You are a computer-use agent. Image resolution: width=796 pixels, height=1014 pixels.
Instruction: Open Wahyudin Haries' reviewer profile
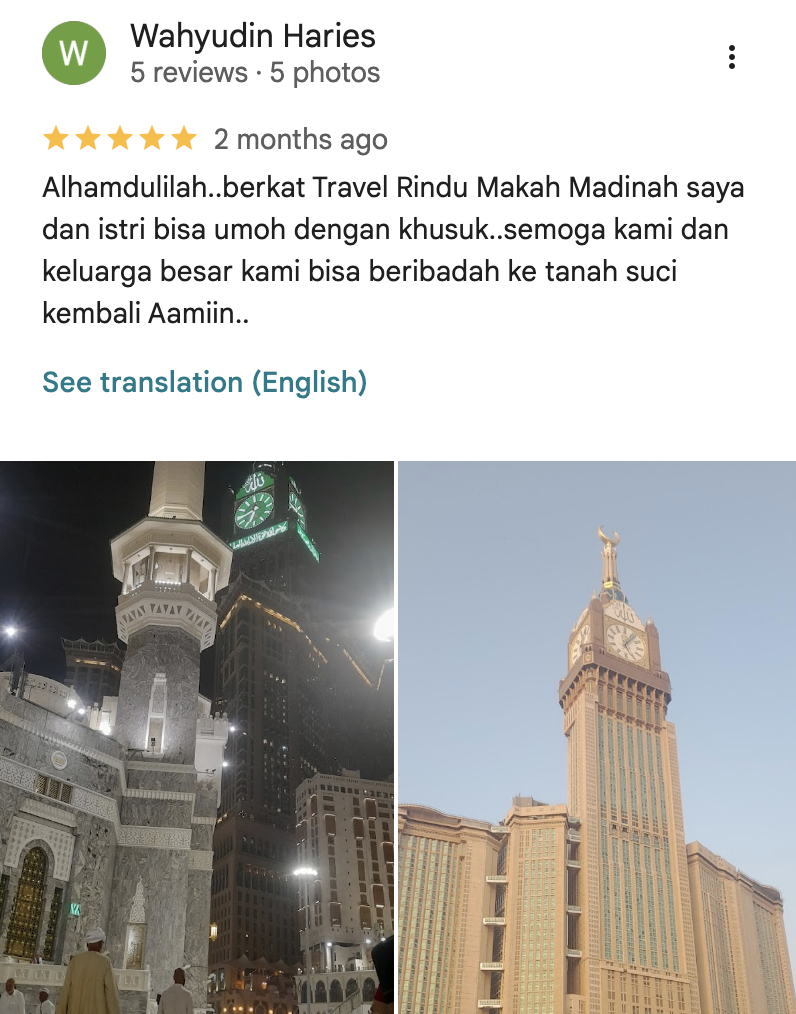[253, 37]
